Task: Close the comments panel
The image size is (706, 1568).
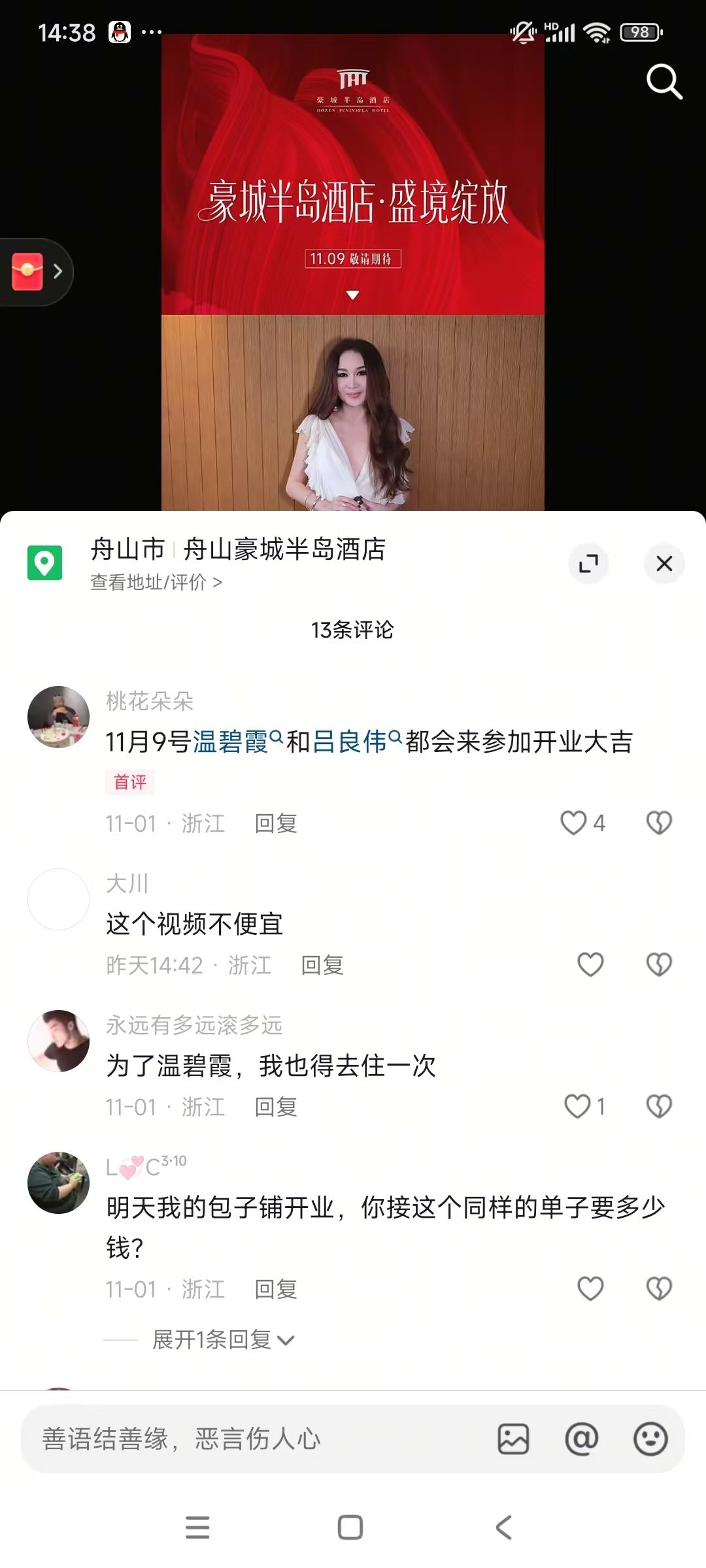Action: [664, 563]
